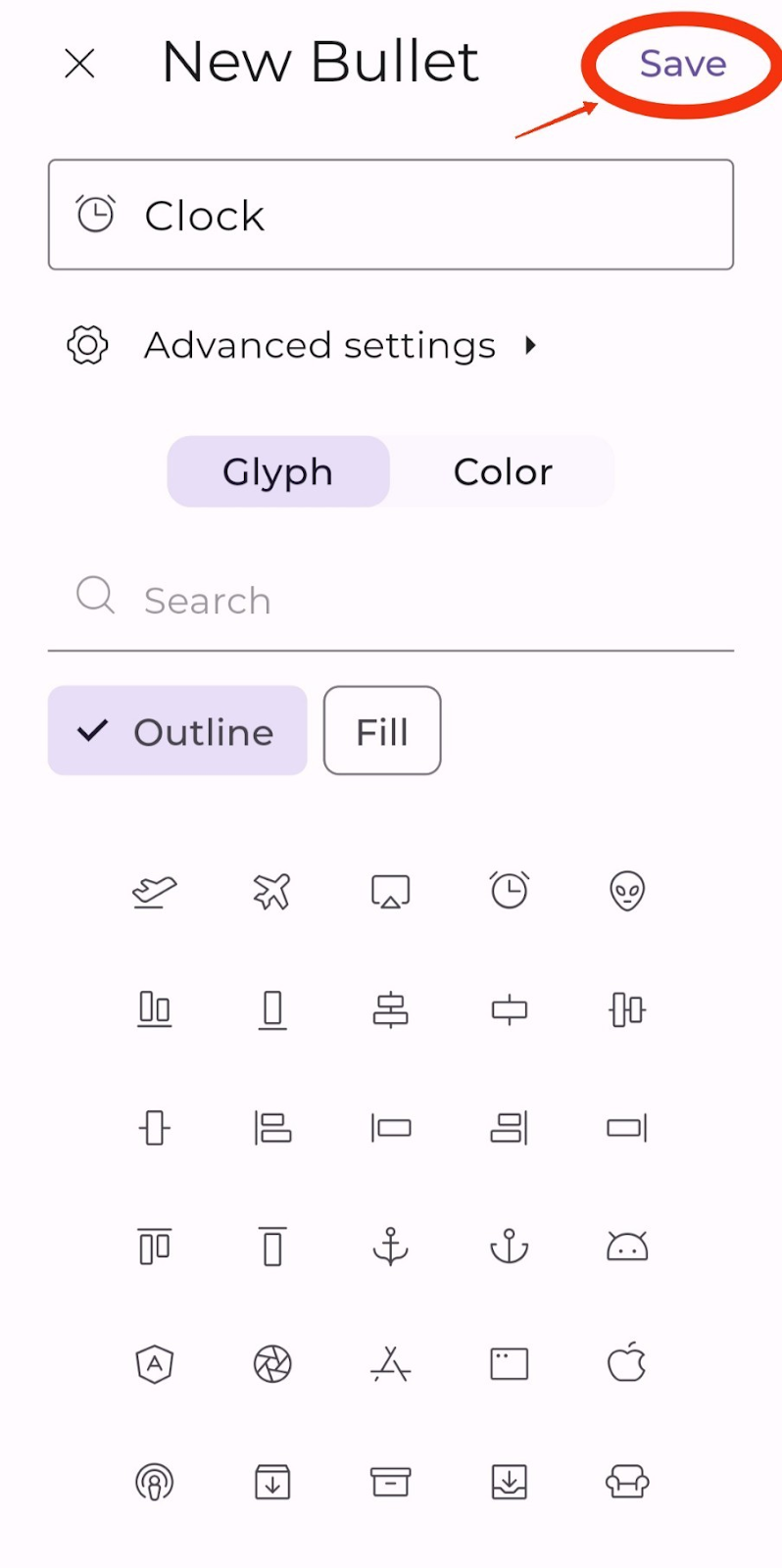Screen dimensions: 782x1568
Task: Choose the airplane glyph
Action: [x=272, y=891]
